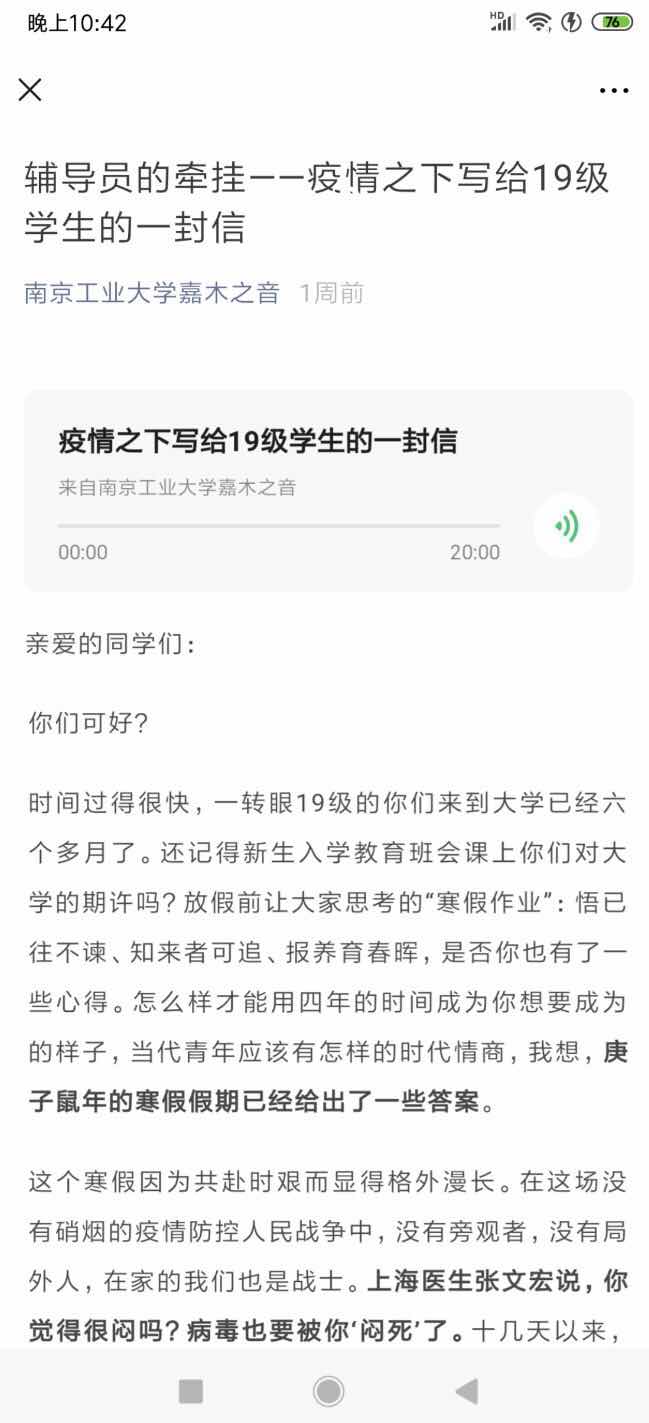Screen dimensions: 649x1423
Task: Seek along the audio progress bar
Action: 278,525
